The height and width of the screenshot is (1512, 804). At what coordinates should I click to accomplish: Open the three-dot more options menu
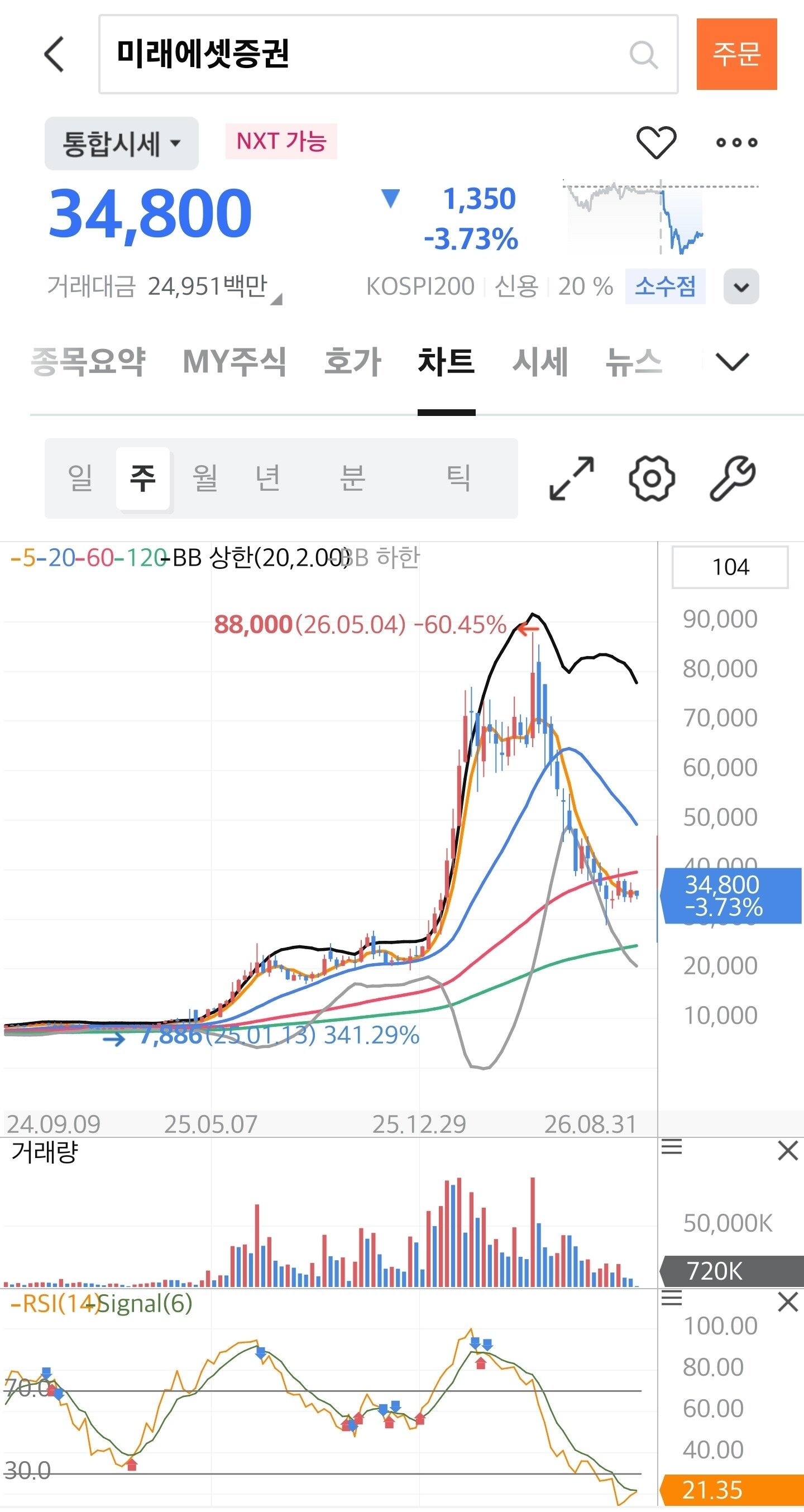point(736,142)
